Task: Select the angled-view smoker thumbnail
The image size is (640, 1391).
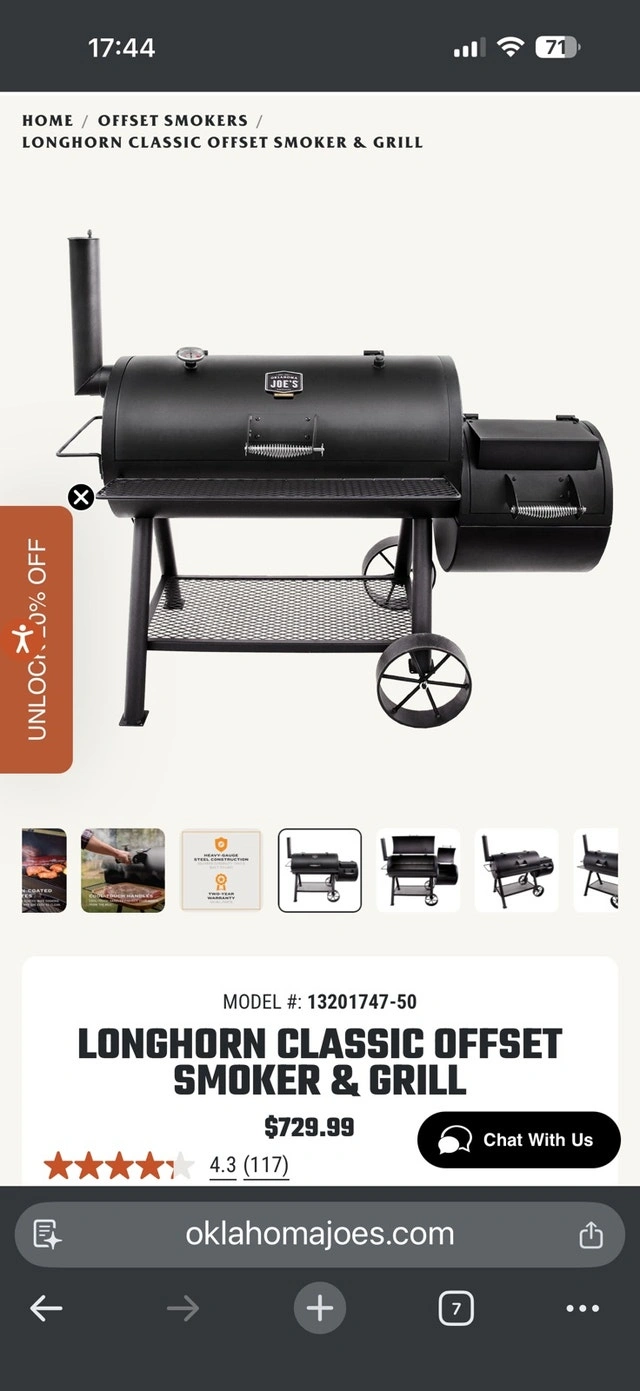Action: [516, 870]
